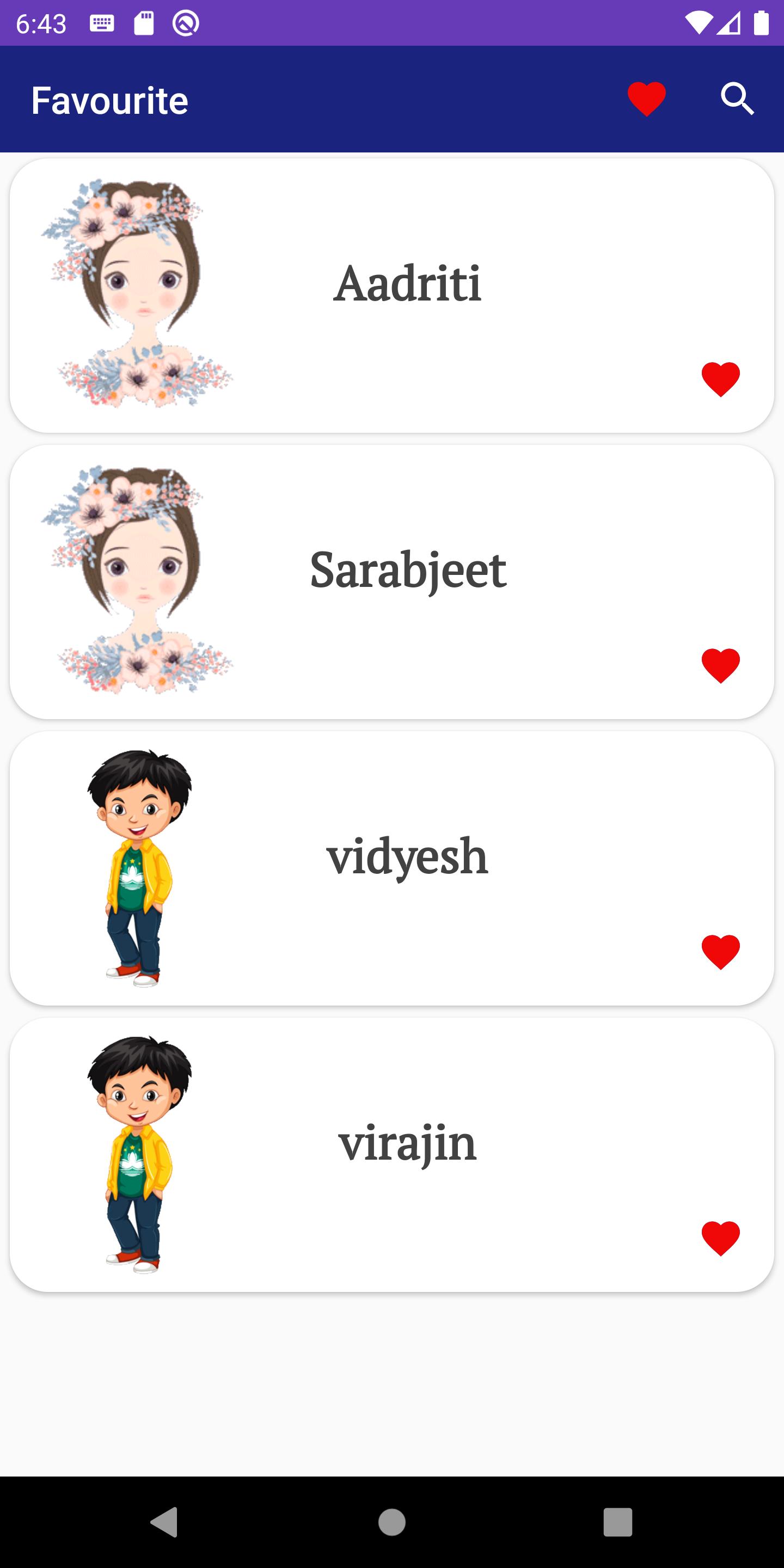This screenshot has height=1568, width=784.
Task: Remove Sarabjeet from favourites via heart
Action: (720, 665)
